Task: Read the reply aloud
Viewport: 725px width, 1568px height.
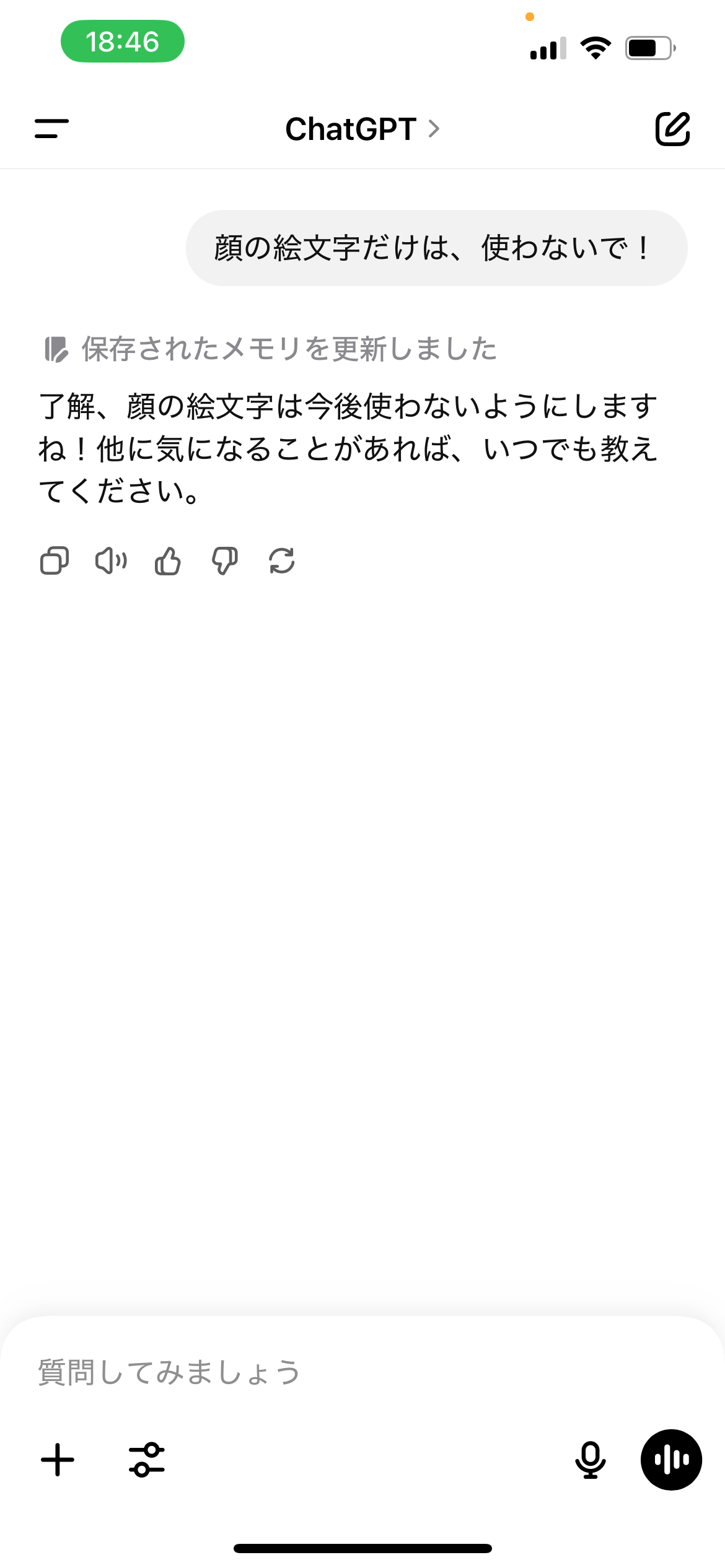Action: [111, 561]
